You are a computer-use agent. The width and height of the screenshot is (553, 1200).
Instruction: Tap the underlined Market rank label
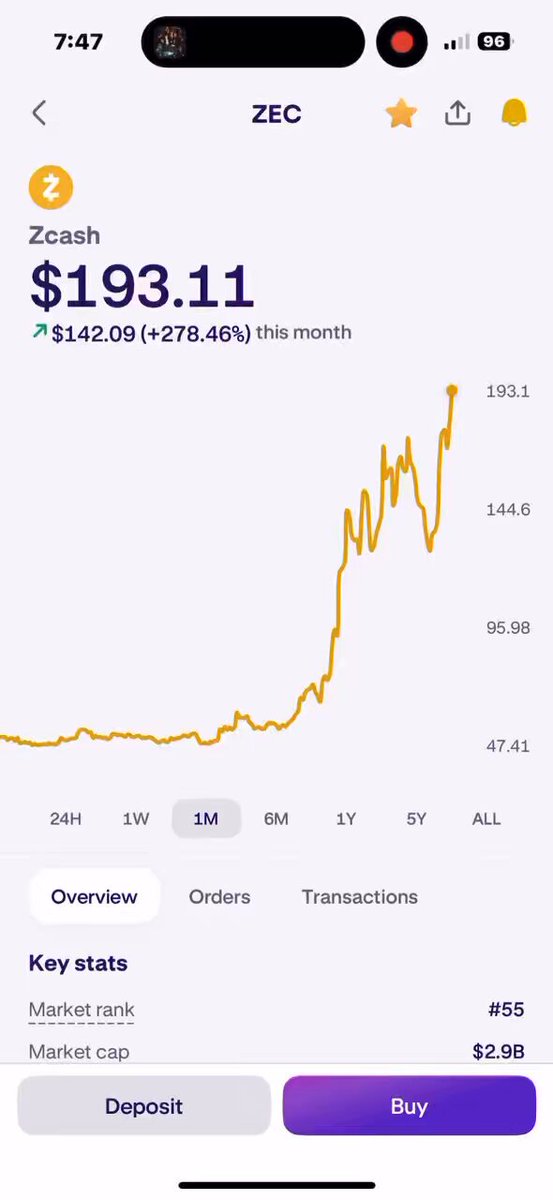(81, 1010)
